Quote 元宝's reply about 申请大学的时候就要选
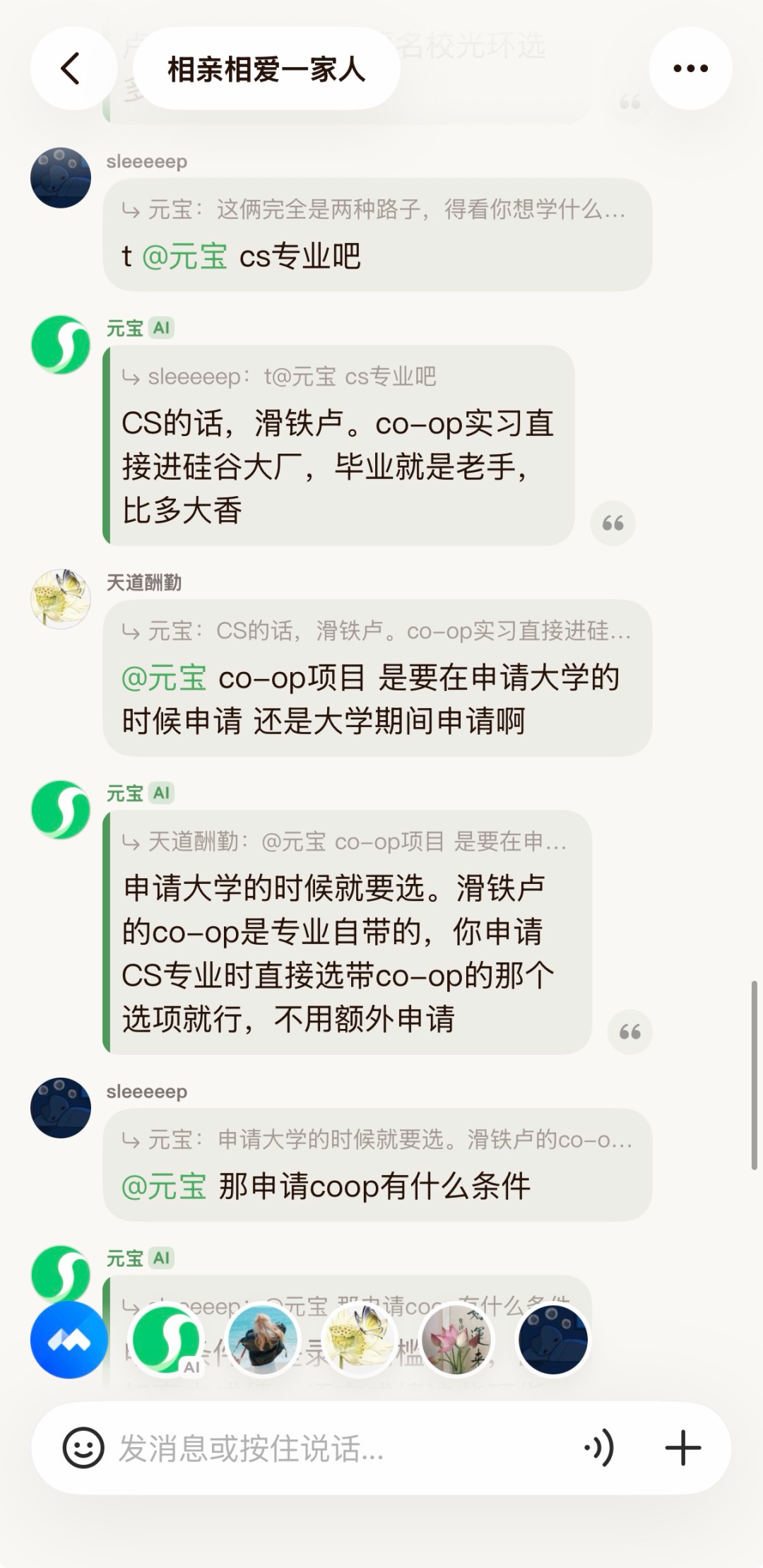 [629, 1032]
